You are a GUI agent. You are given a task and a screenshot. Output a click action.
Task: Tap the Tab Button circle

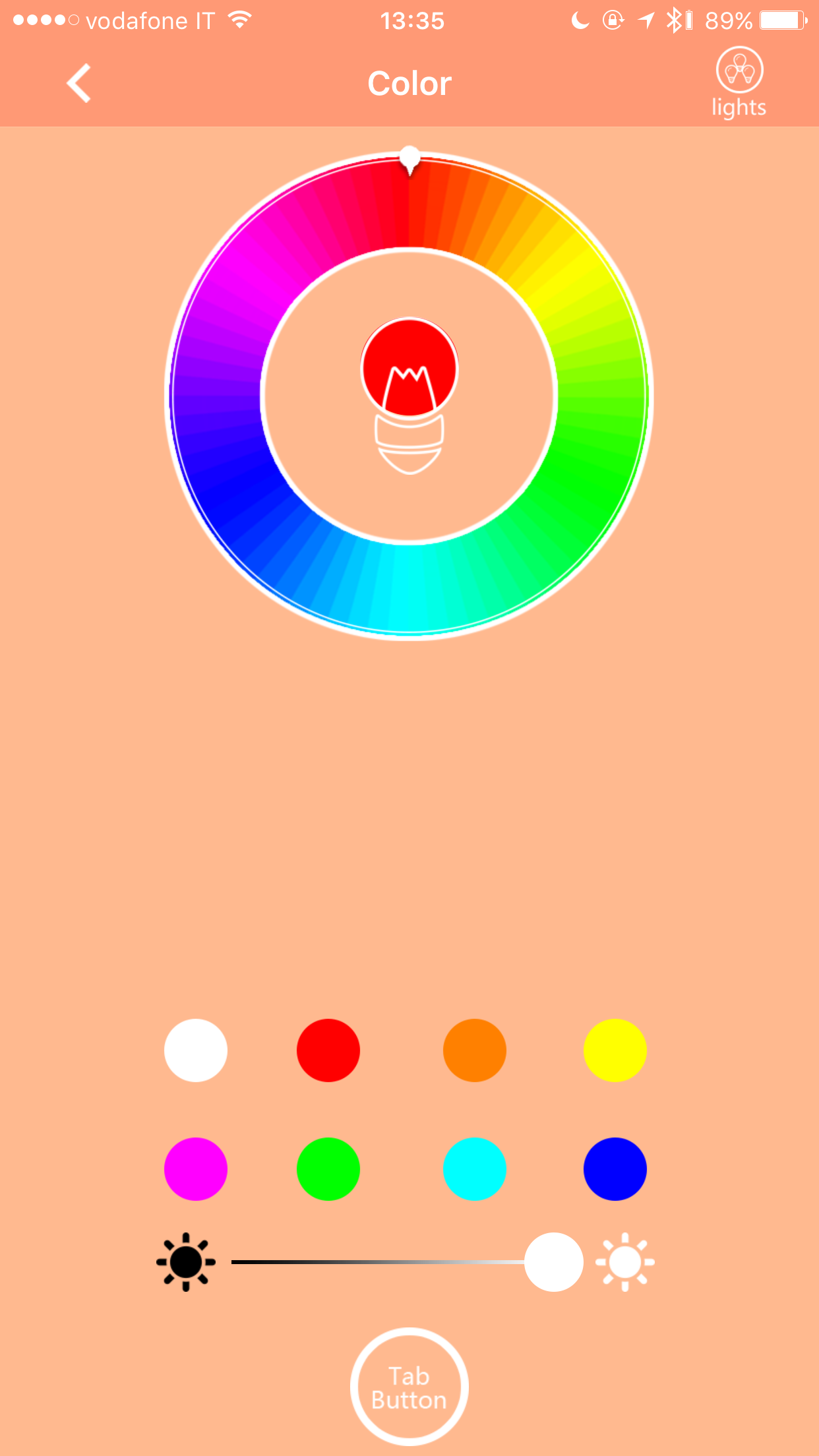409,1387
